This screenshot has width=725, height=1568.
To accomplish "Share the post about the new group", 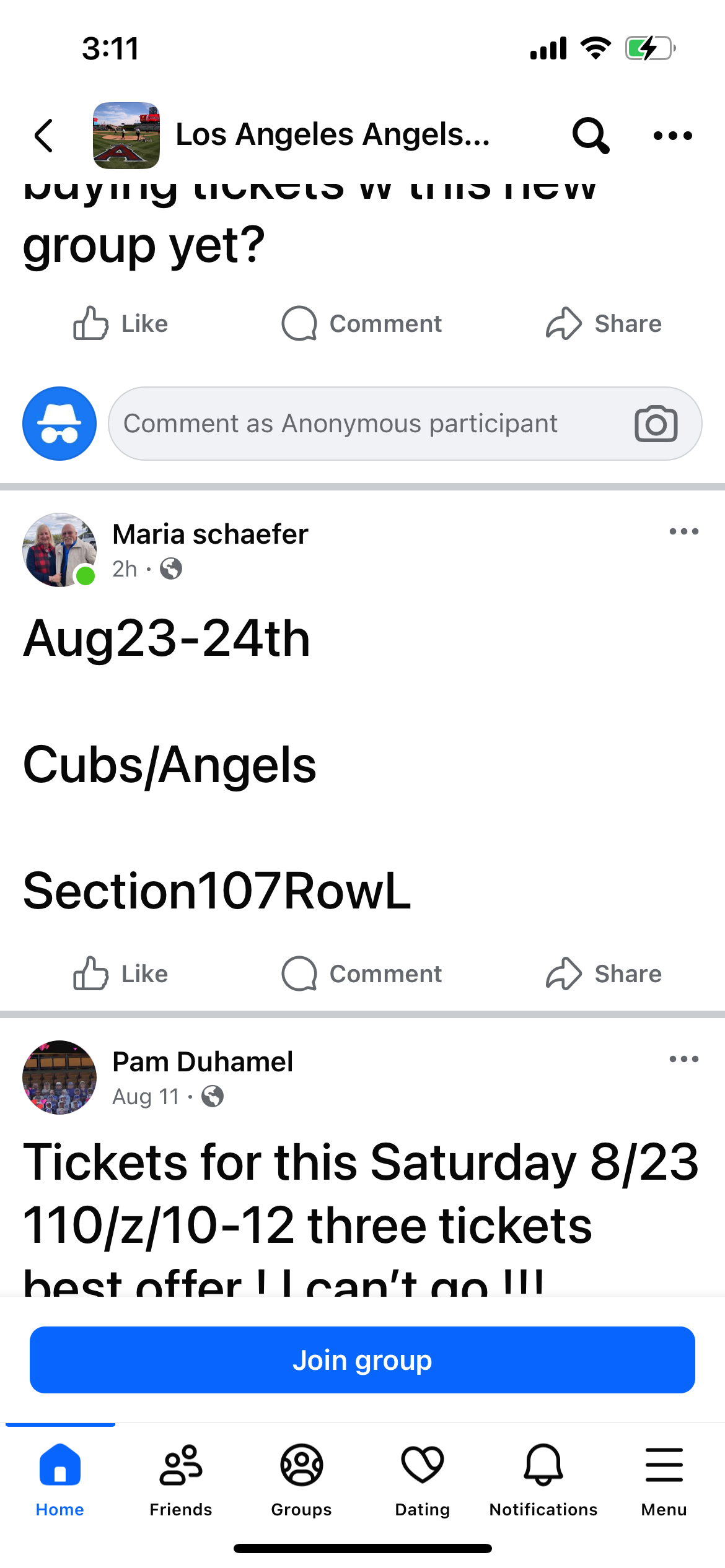I will [x=604, y=324].
